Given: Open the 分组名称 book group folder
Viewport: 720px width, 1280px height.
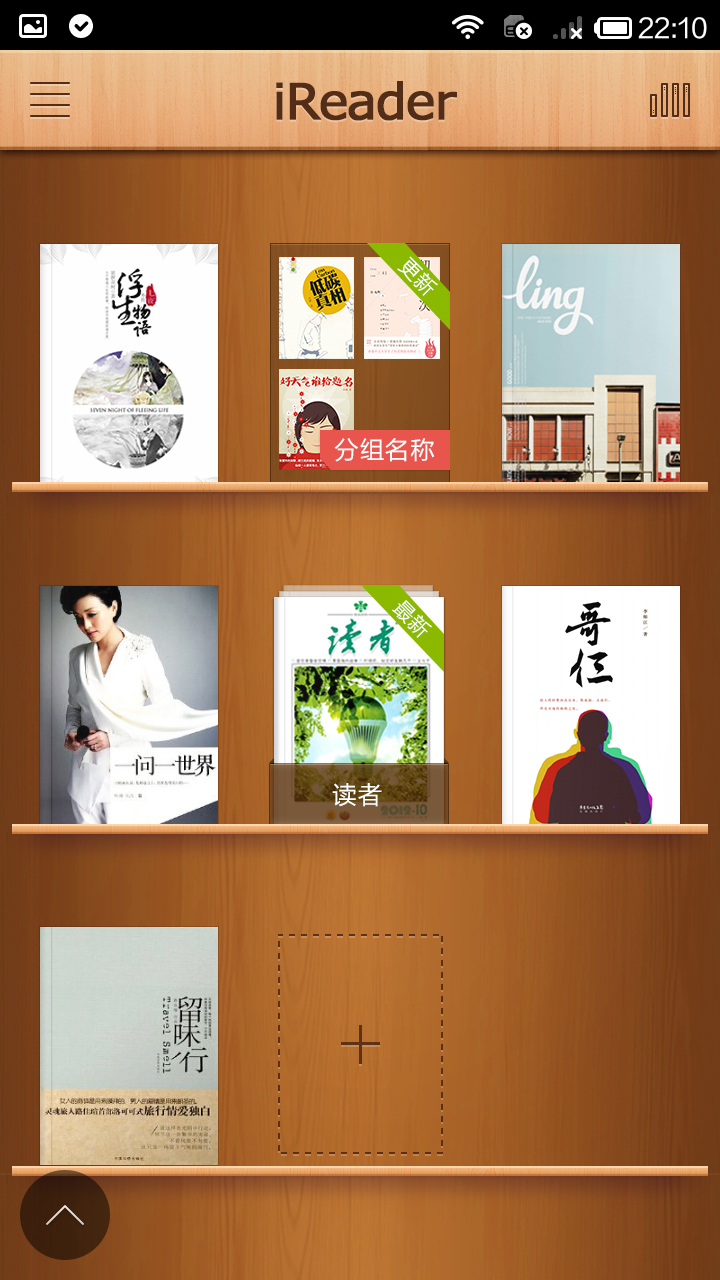Looking at the screenshot, I should pyautogui.click(x=360, y=363).
